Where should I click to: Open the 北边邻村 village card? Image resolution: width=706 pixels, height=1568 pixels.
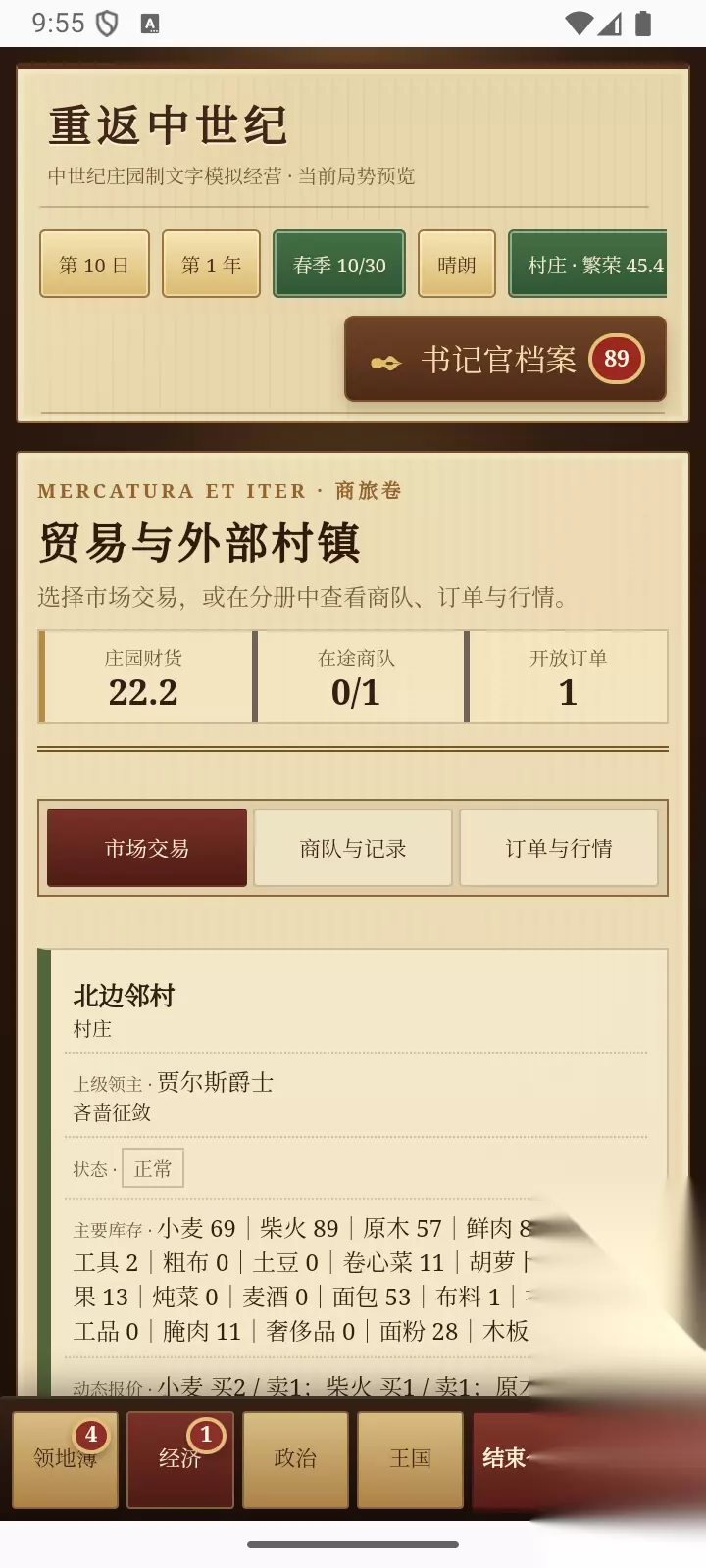point(353,1171)
